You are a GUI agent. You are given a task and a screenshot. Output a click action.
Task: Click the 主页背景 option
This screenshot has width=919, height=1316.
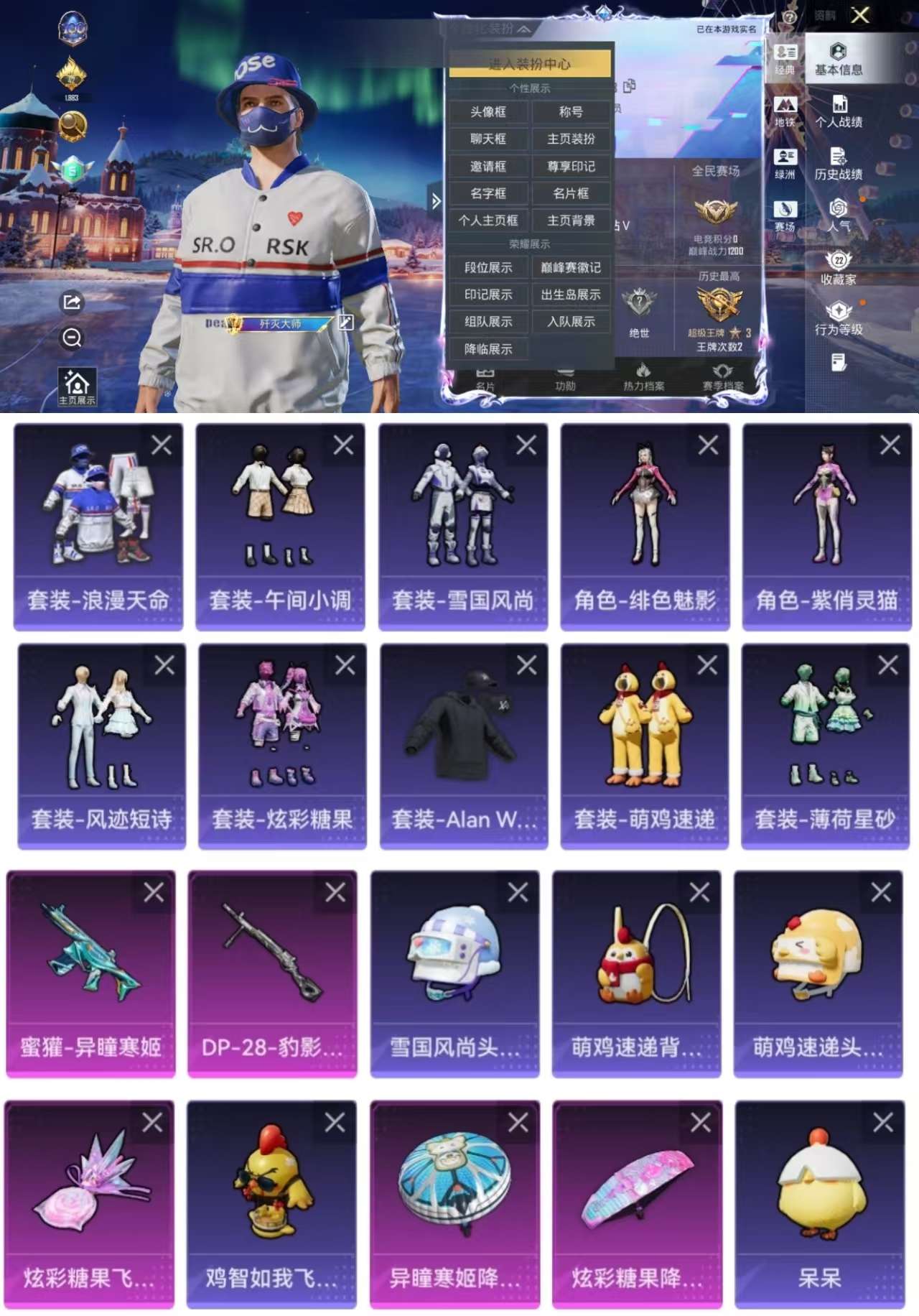point(570,222)
